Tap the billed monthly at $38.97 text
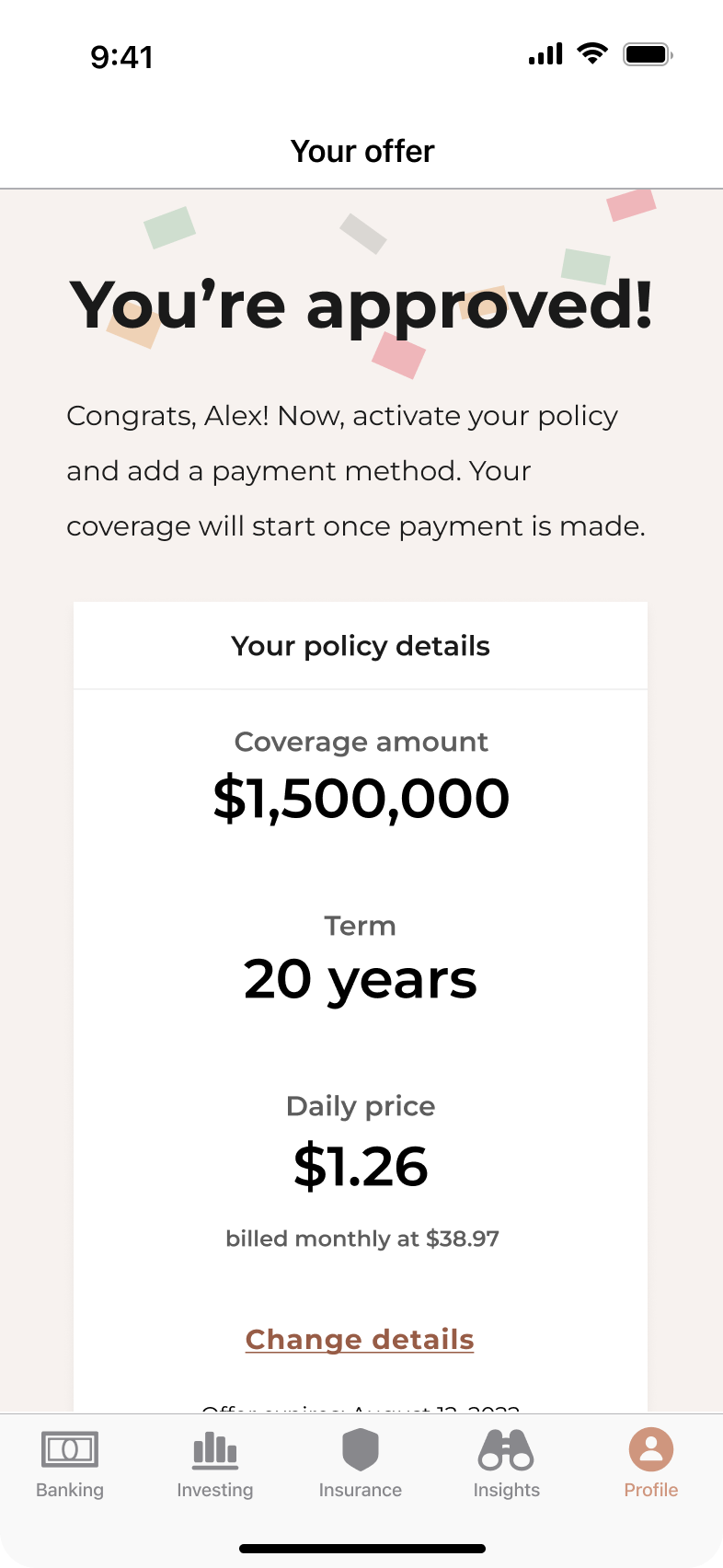This screenshot has width=723, height=1568. point(361,1239)
